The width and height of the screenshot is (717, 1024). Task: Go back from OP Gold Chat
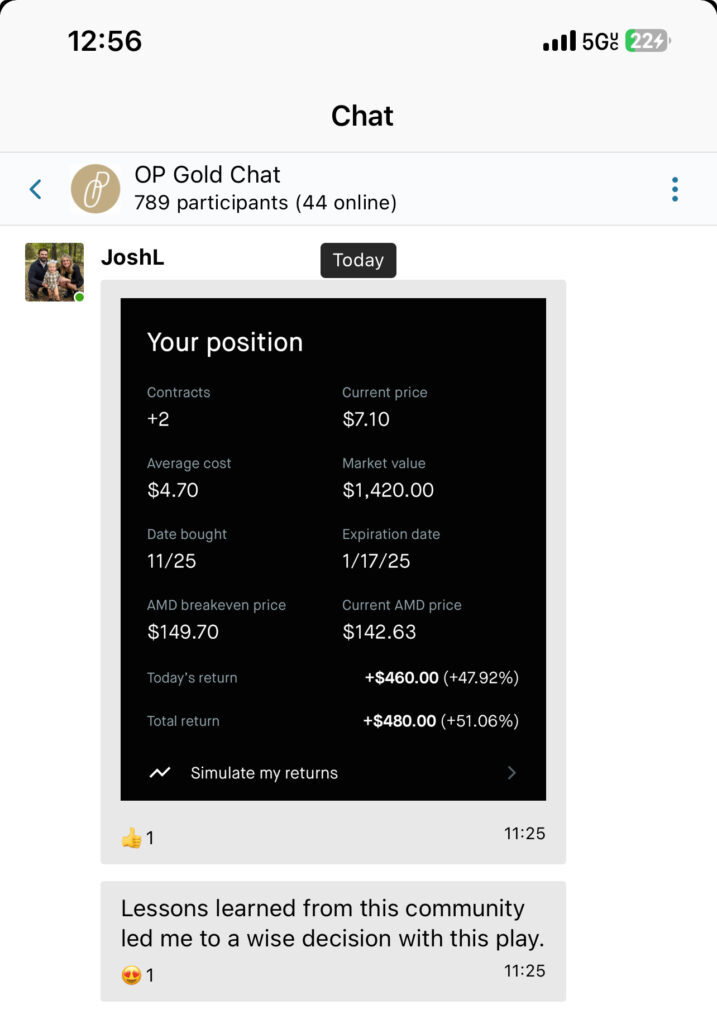(36, 189)
